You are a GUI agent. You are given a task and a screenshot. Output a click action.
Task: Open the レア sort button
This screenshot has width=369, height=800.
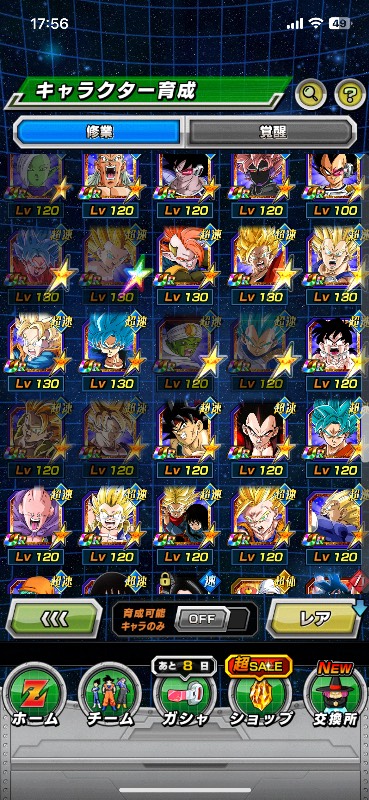315,619
